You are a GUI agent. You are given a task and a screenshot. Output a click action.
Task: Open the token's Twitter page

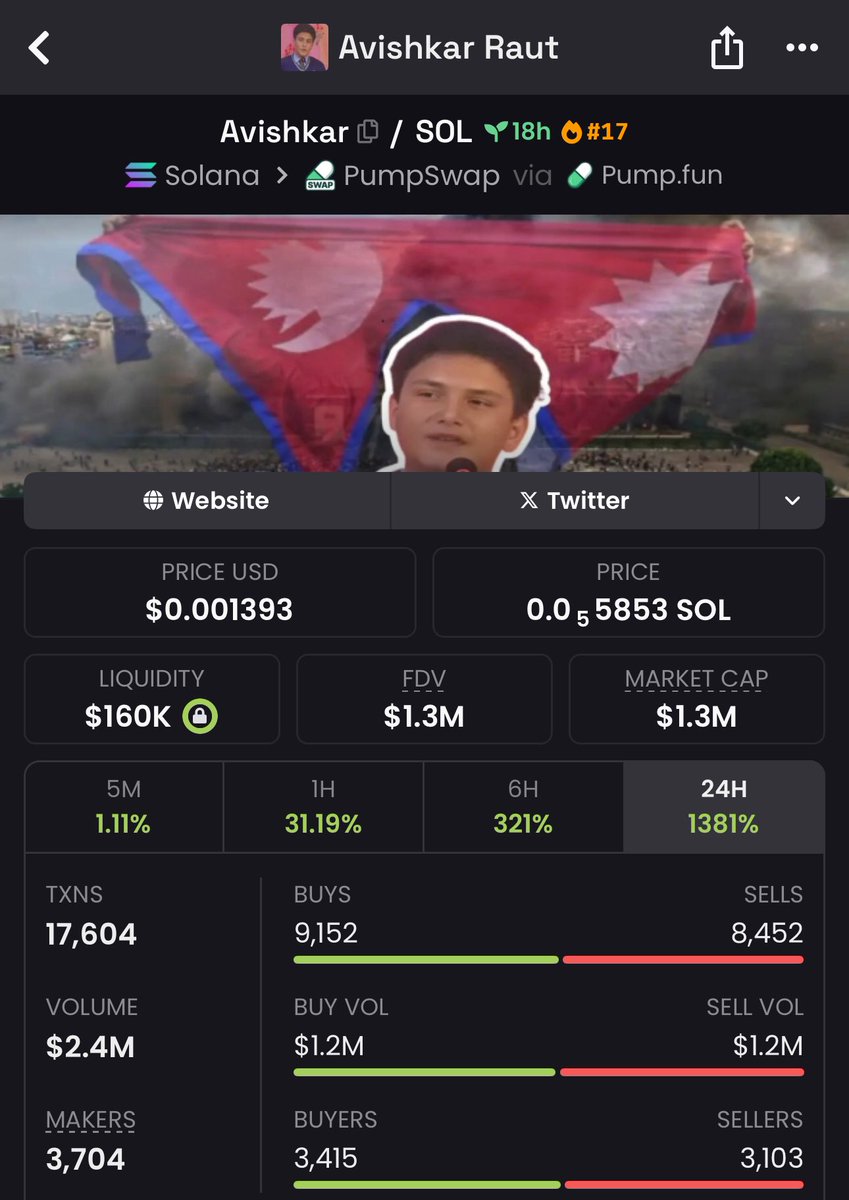pos(574,500)
